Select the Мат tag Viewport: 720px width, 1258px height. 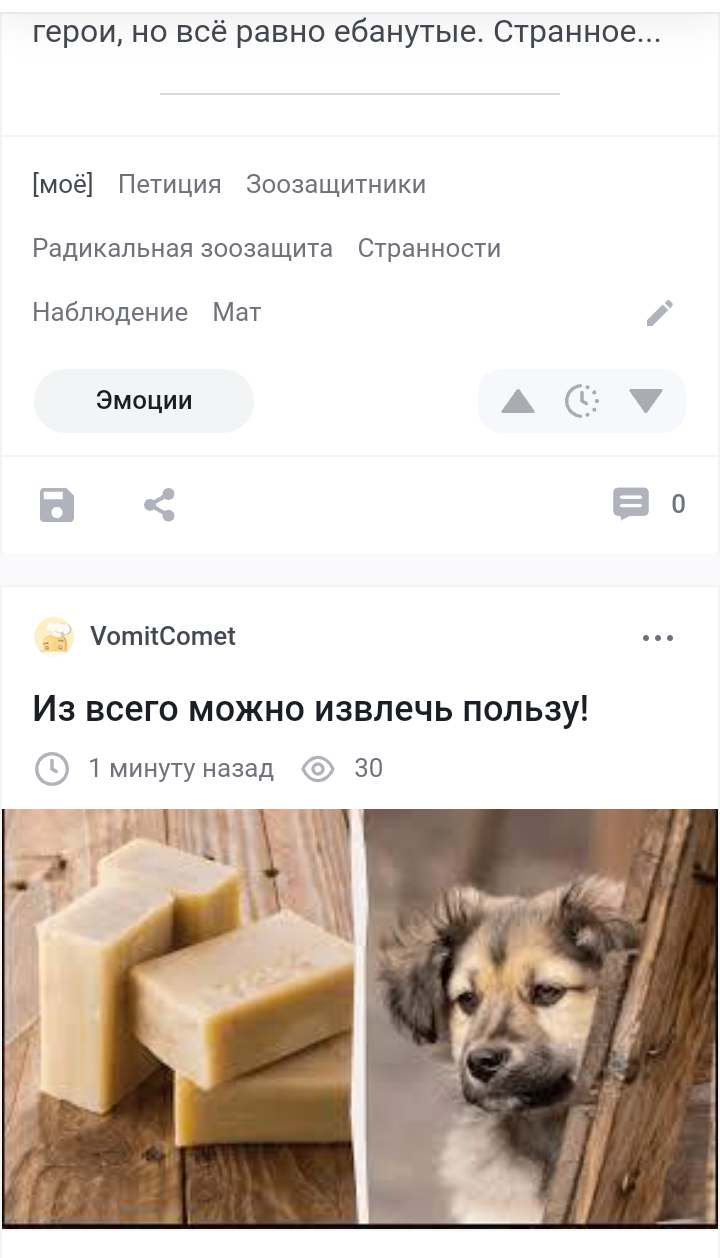pos(237,313)
